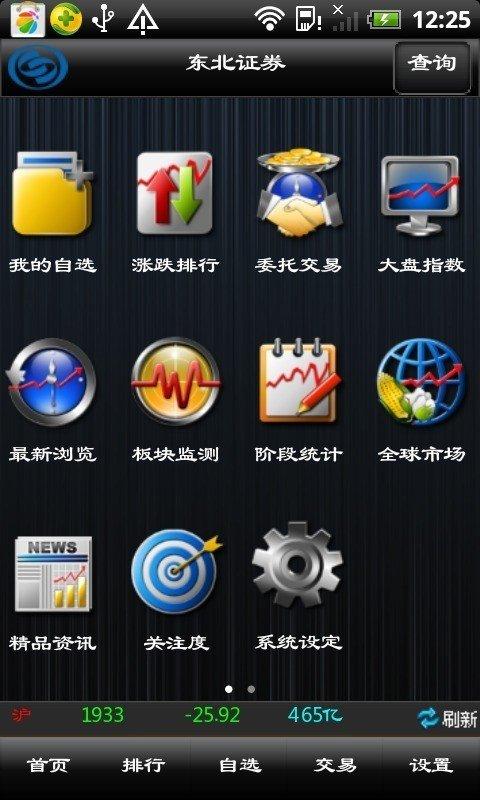Open 我的自选 folder icon
This screenshot has height=800, width=480.
click(52, 193)
